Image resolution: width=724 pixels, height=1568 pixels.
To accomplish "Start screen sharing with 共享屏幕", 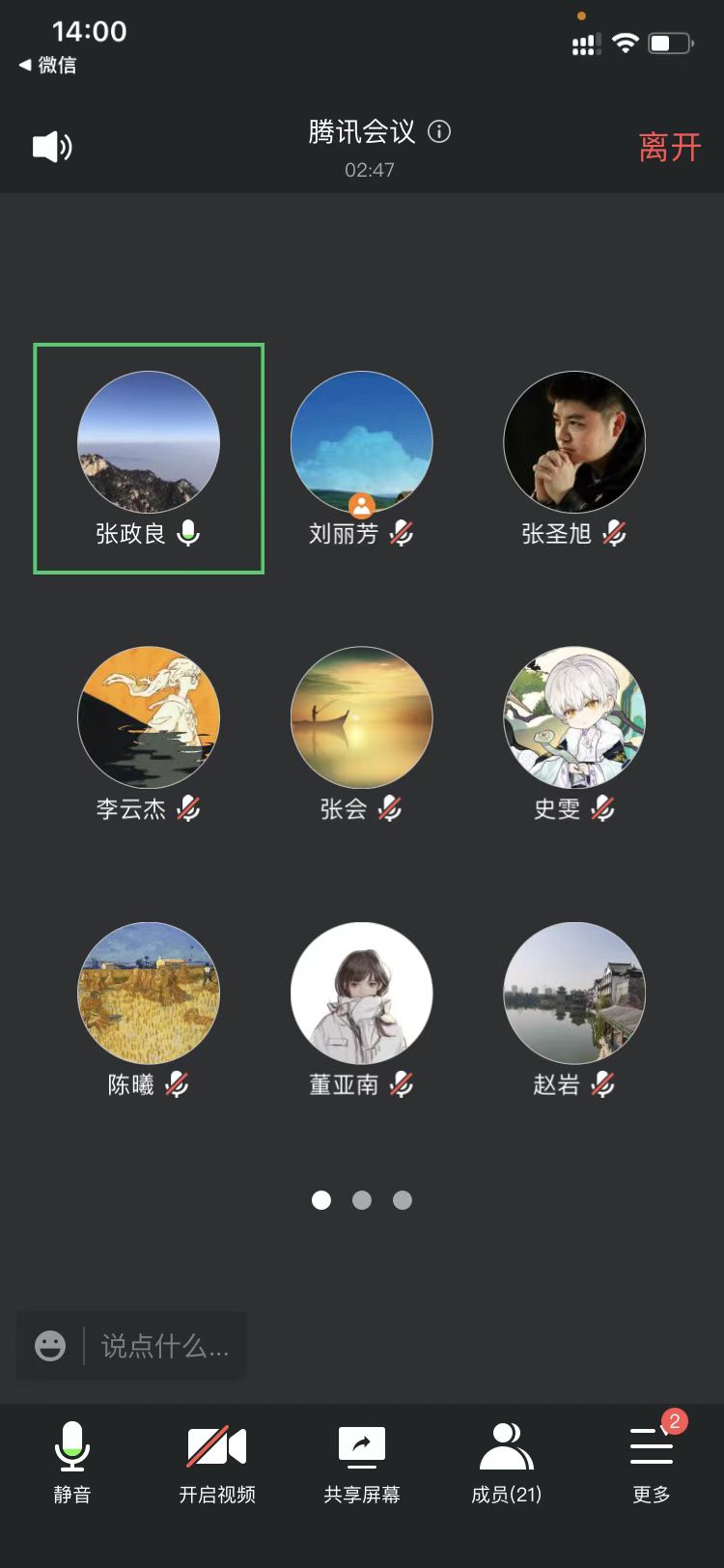I will tap(362, 1462).
